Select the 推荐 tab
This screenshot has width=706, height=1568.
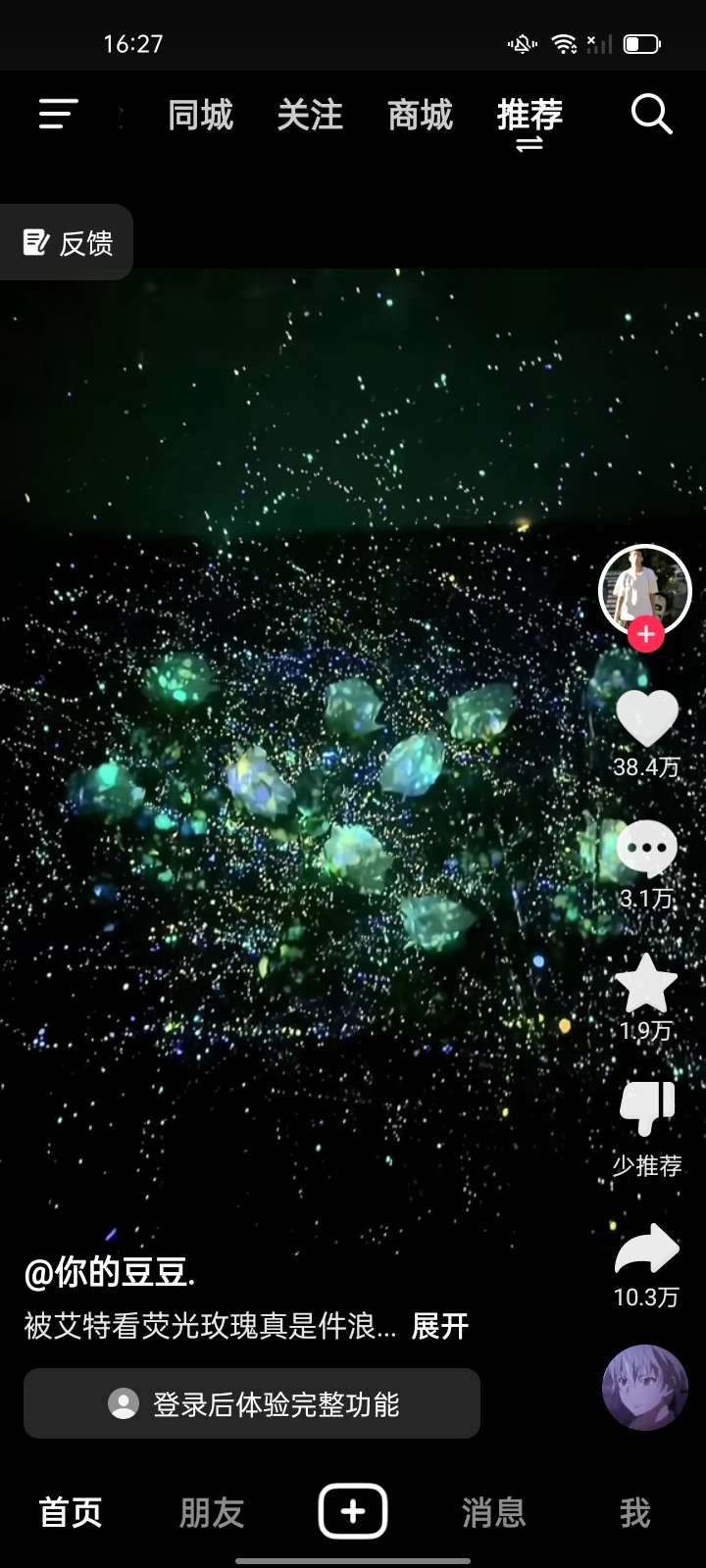tap(529, 116)
